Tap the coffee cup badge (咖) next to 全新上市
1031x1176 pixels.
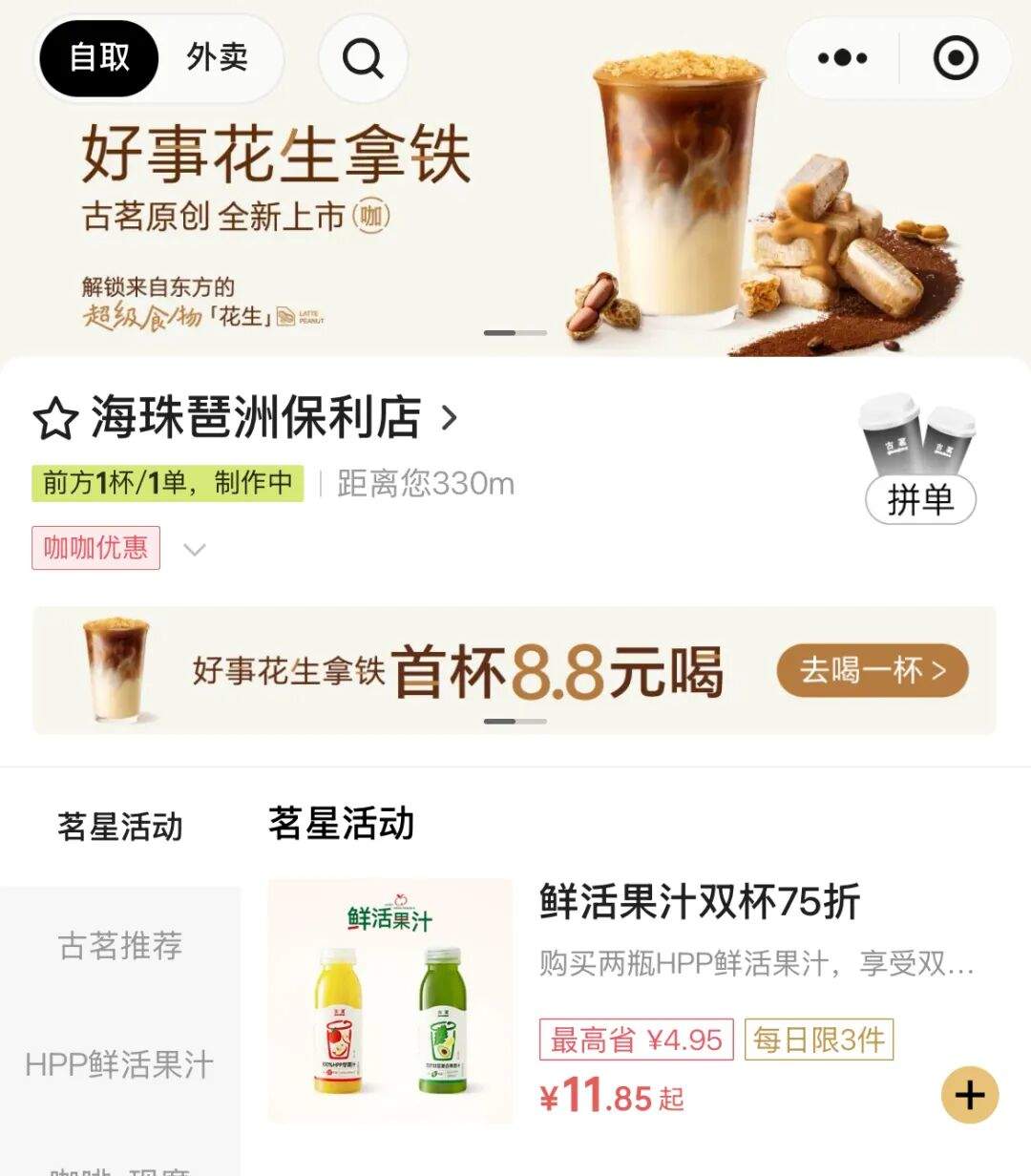click(372, 217)
